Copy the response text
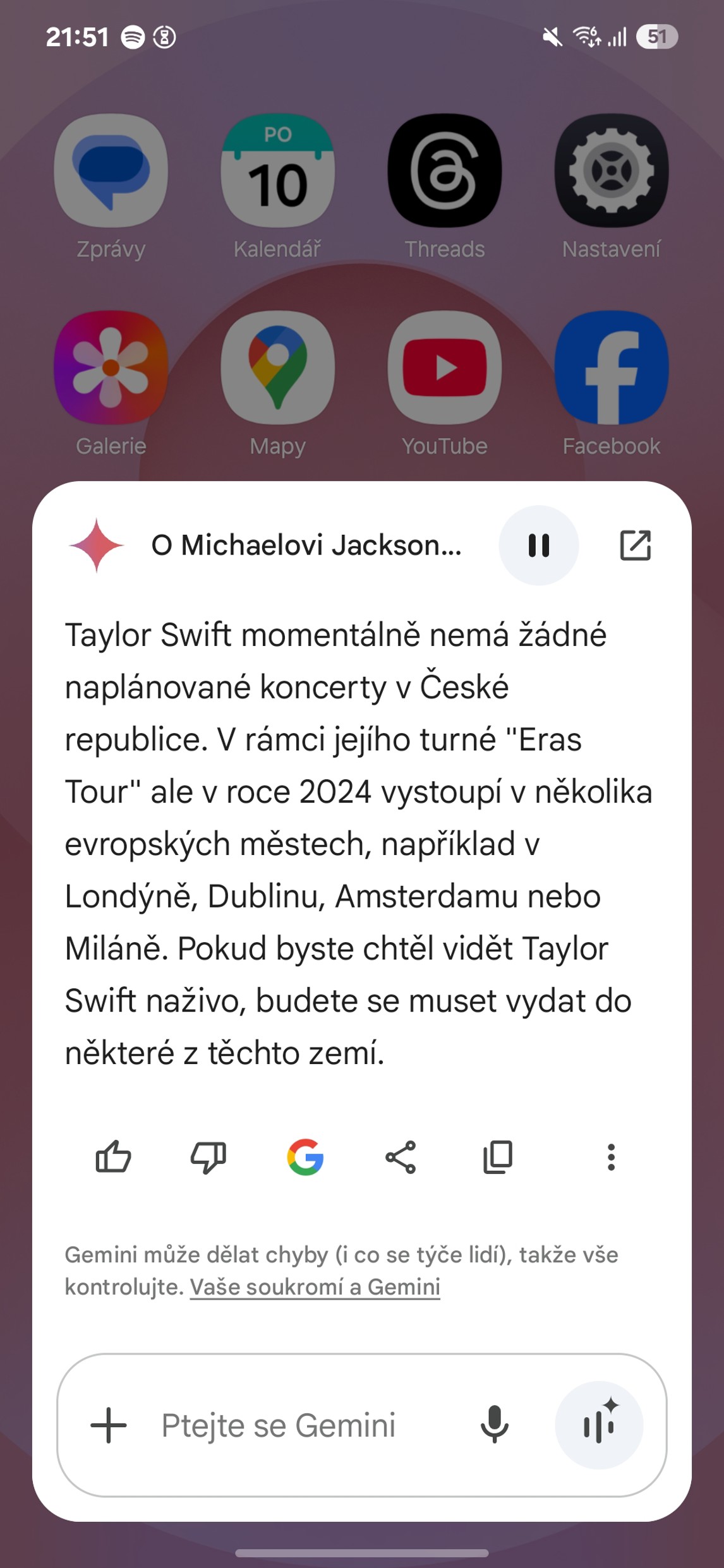The width and height of the screenshot is (724, 1568). 497,1157
